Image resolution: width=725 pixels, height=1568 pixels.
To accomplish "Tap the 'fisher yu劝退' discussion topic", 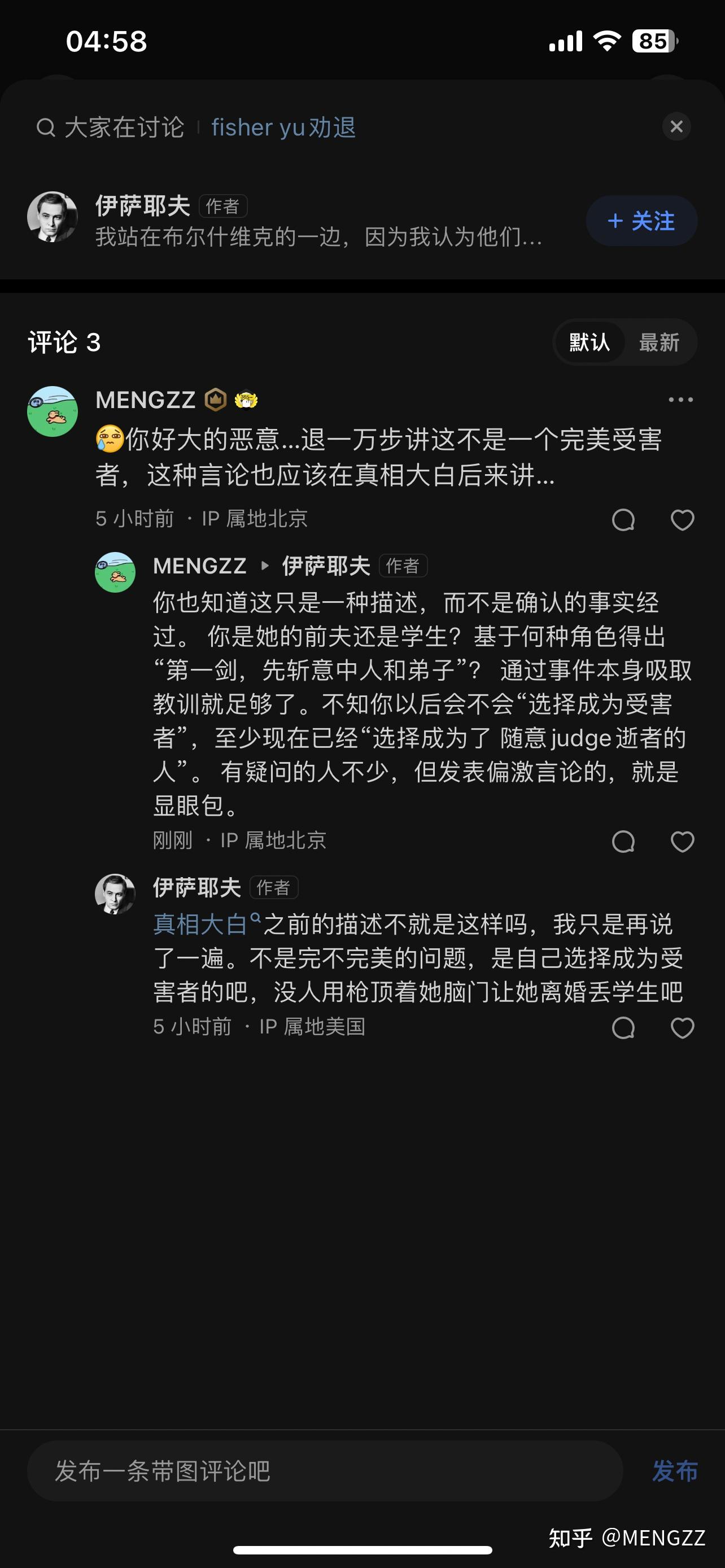I will 283,128.
